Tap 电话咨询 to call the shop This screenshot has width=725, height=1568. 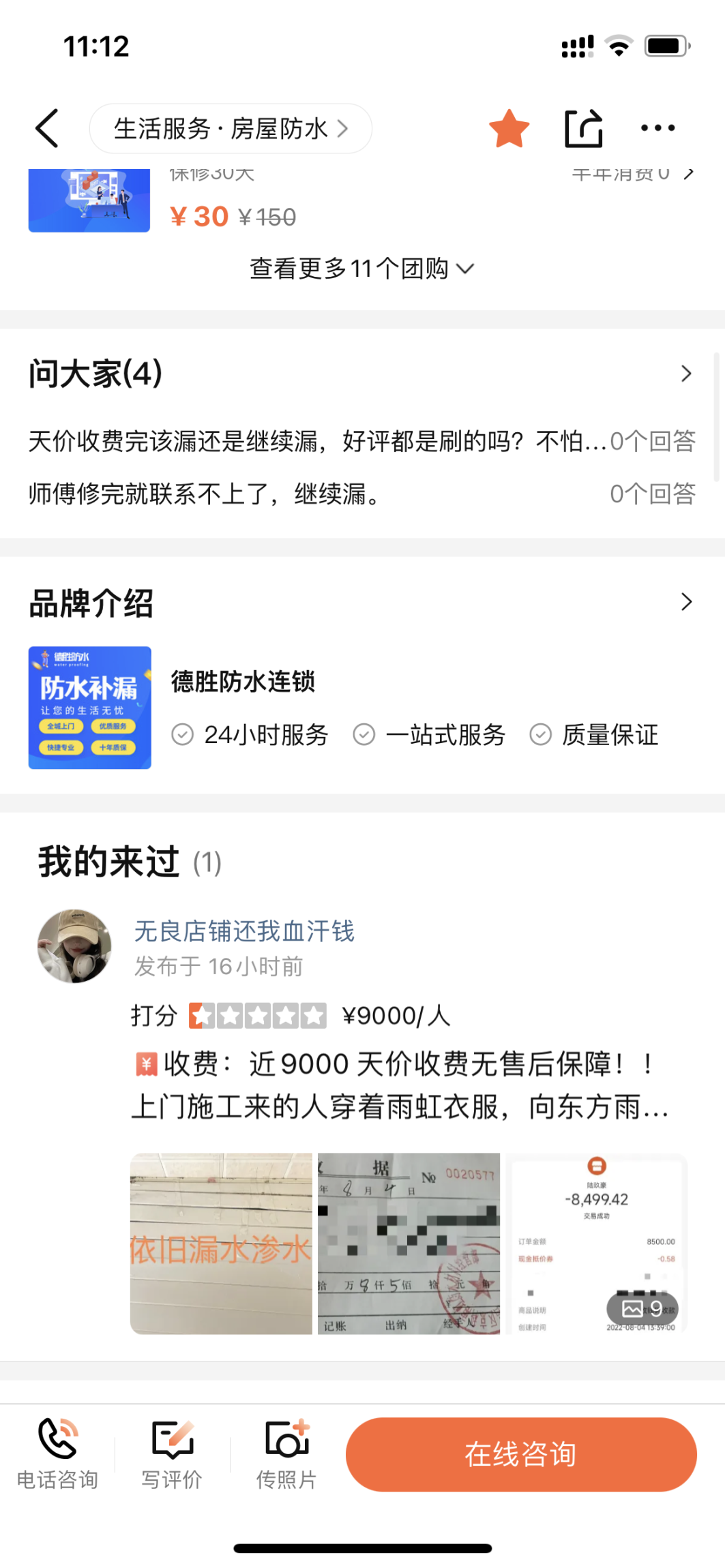(57, 1453)
